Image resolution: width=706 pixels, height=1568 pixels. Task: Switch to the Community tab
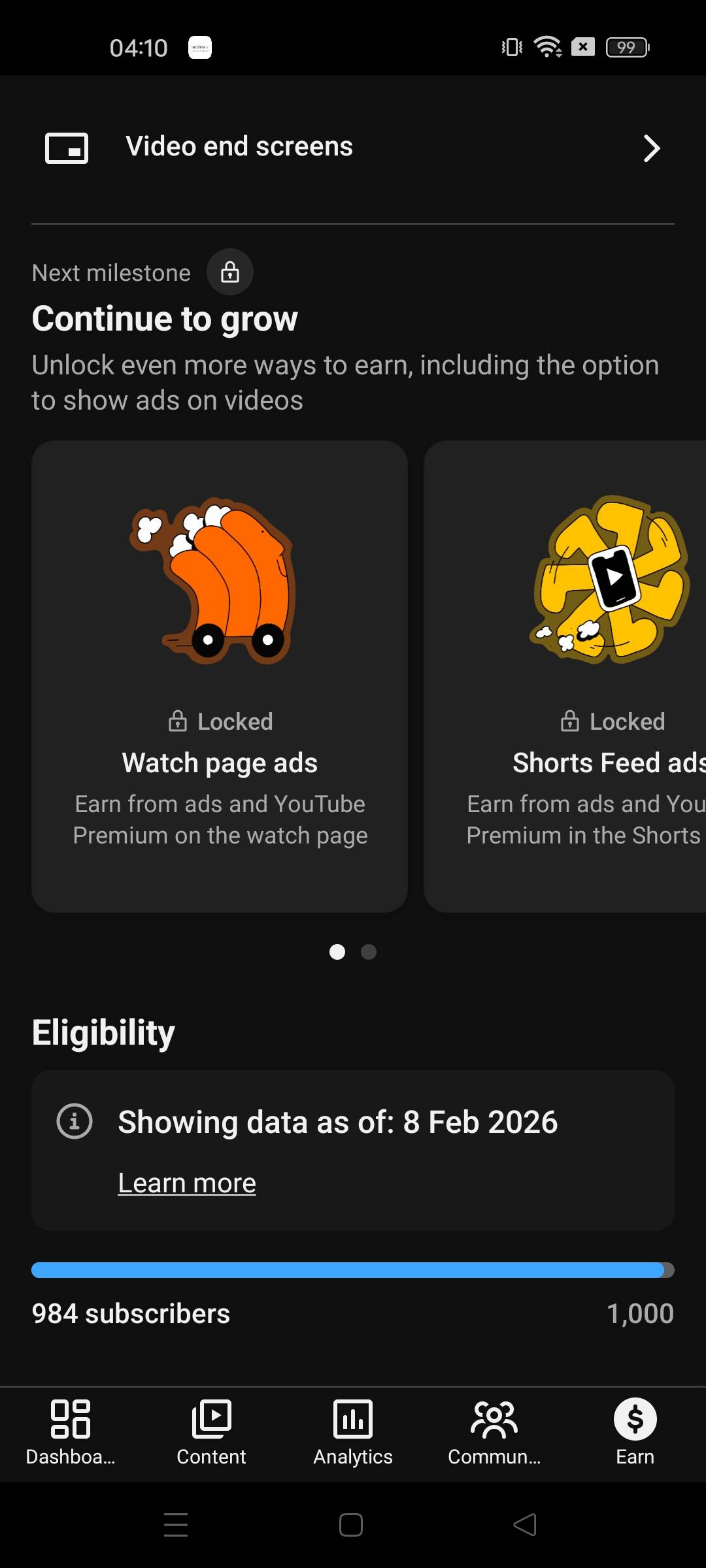click(494, 1432)
